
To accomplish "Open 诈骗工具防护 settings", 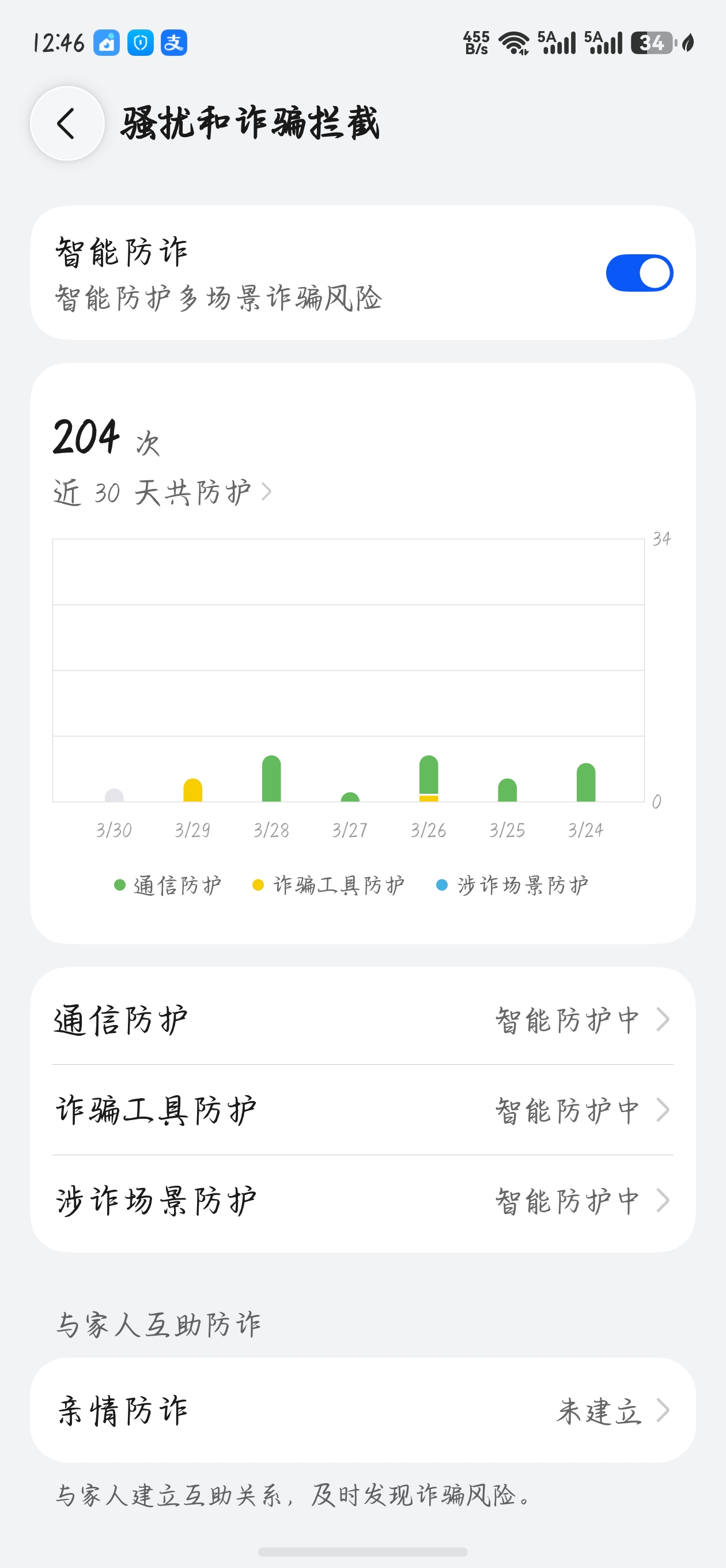I will coord(362,1110).
